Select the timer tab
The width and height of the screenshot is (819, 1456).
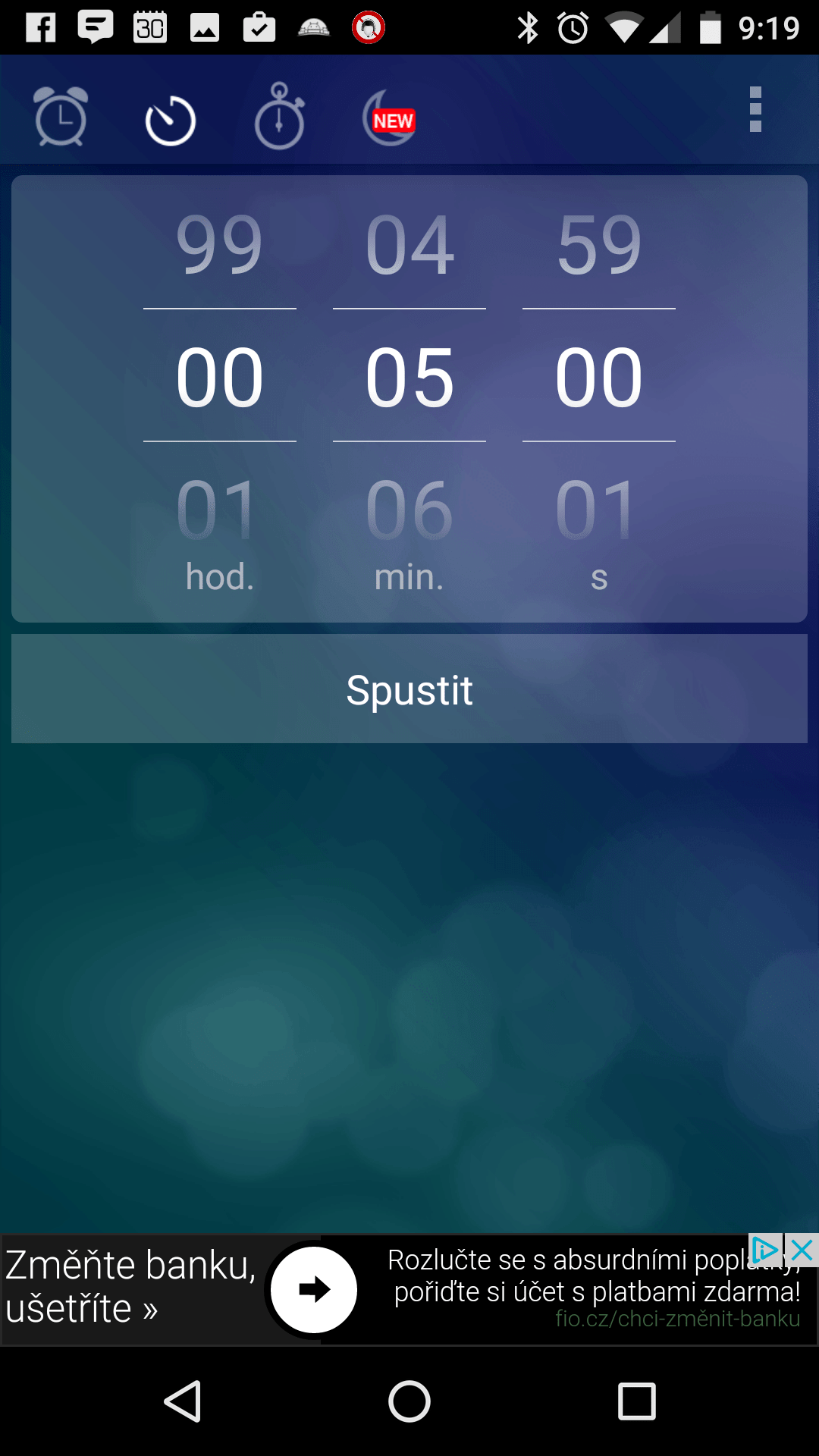(170, 120)
